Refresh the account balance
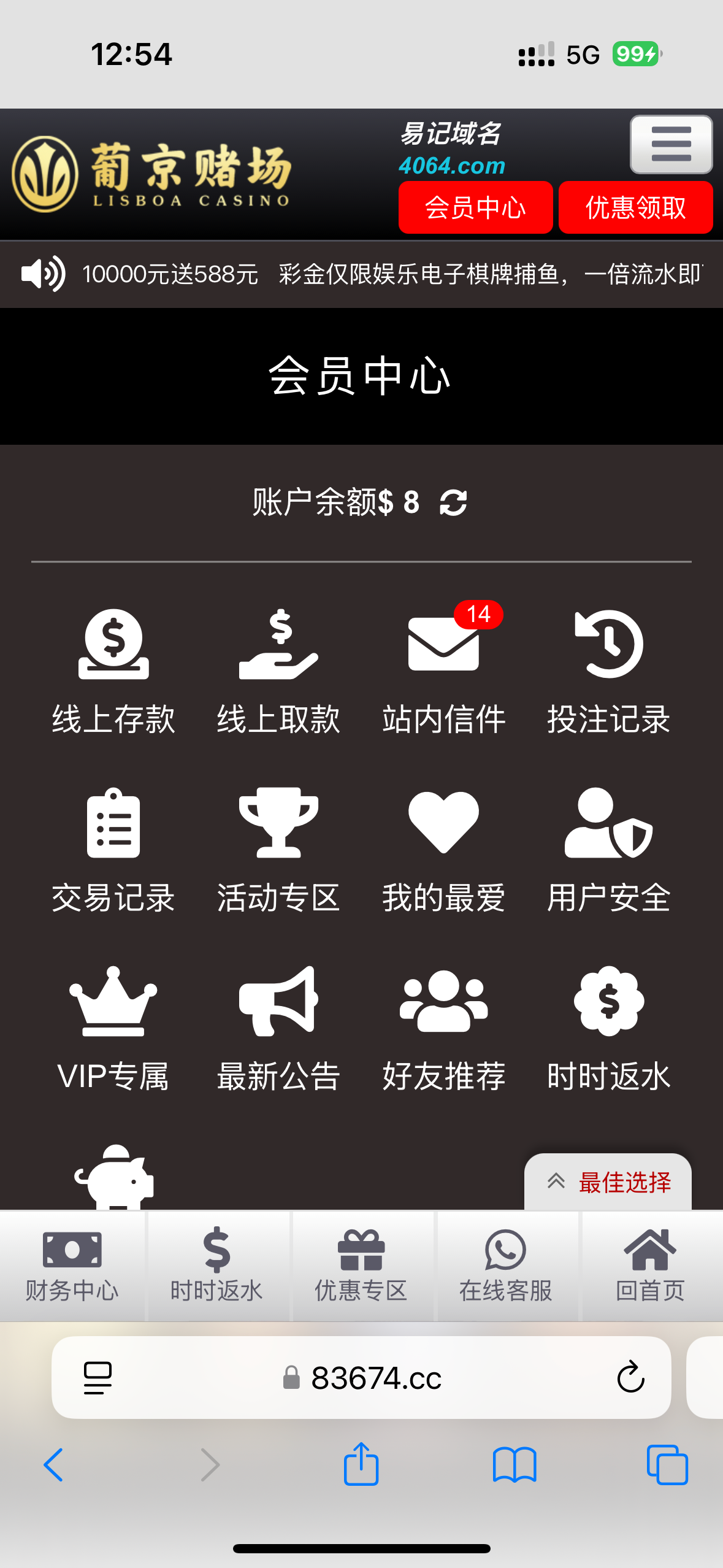 [453, 503]
